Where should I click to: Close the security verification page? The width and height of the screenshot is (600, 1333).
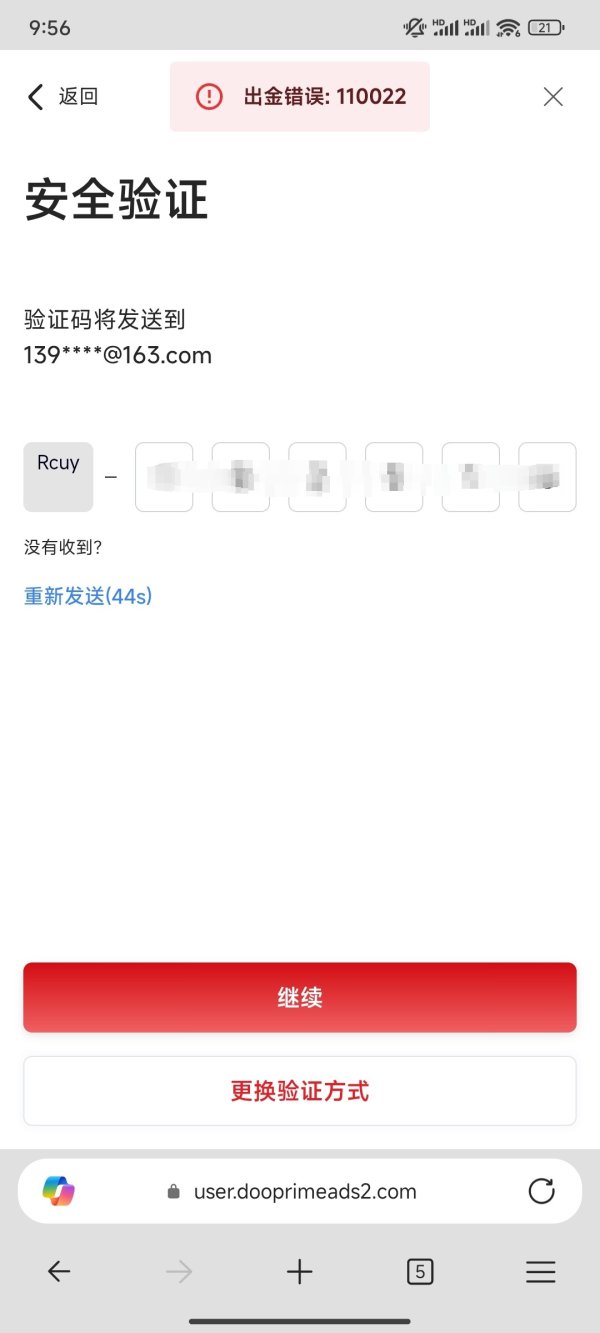553,97
